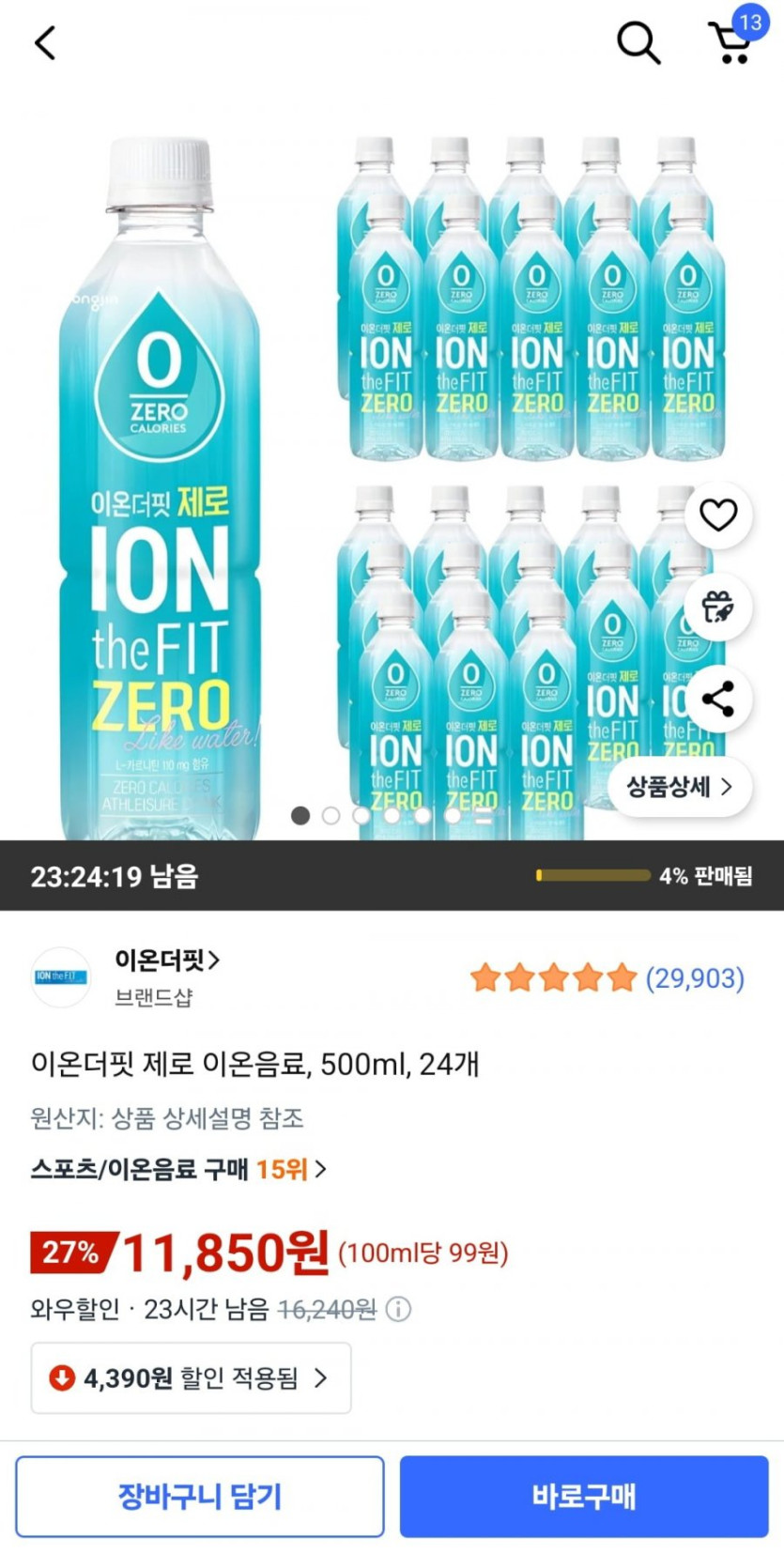
Task: Open 상품상세 product details
Action: (x=680, y=787)
